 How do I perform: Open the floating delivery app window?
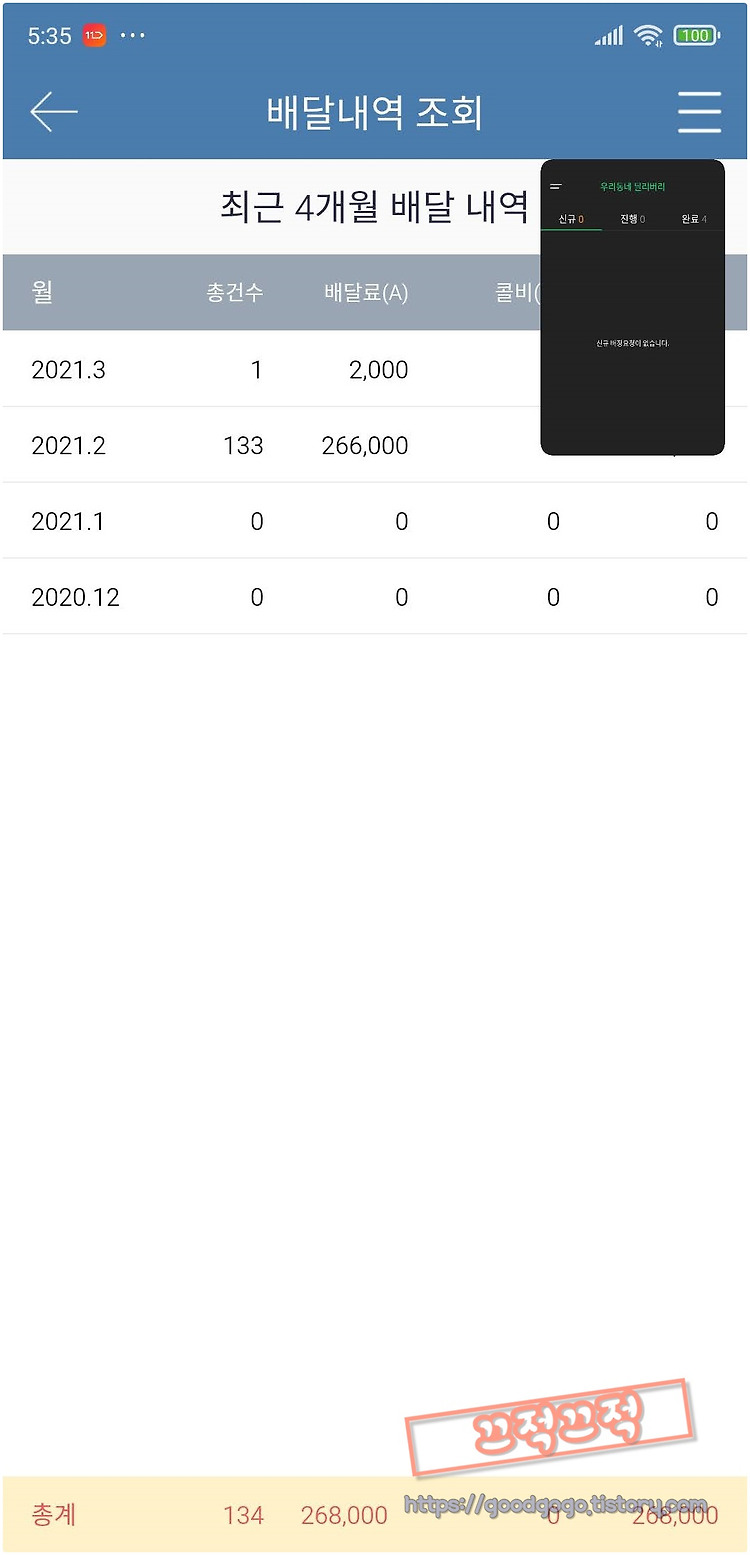click(x=632, y=307)
